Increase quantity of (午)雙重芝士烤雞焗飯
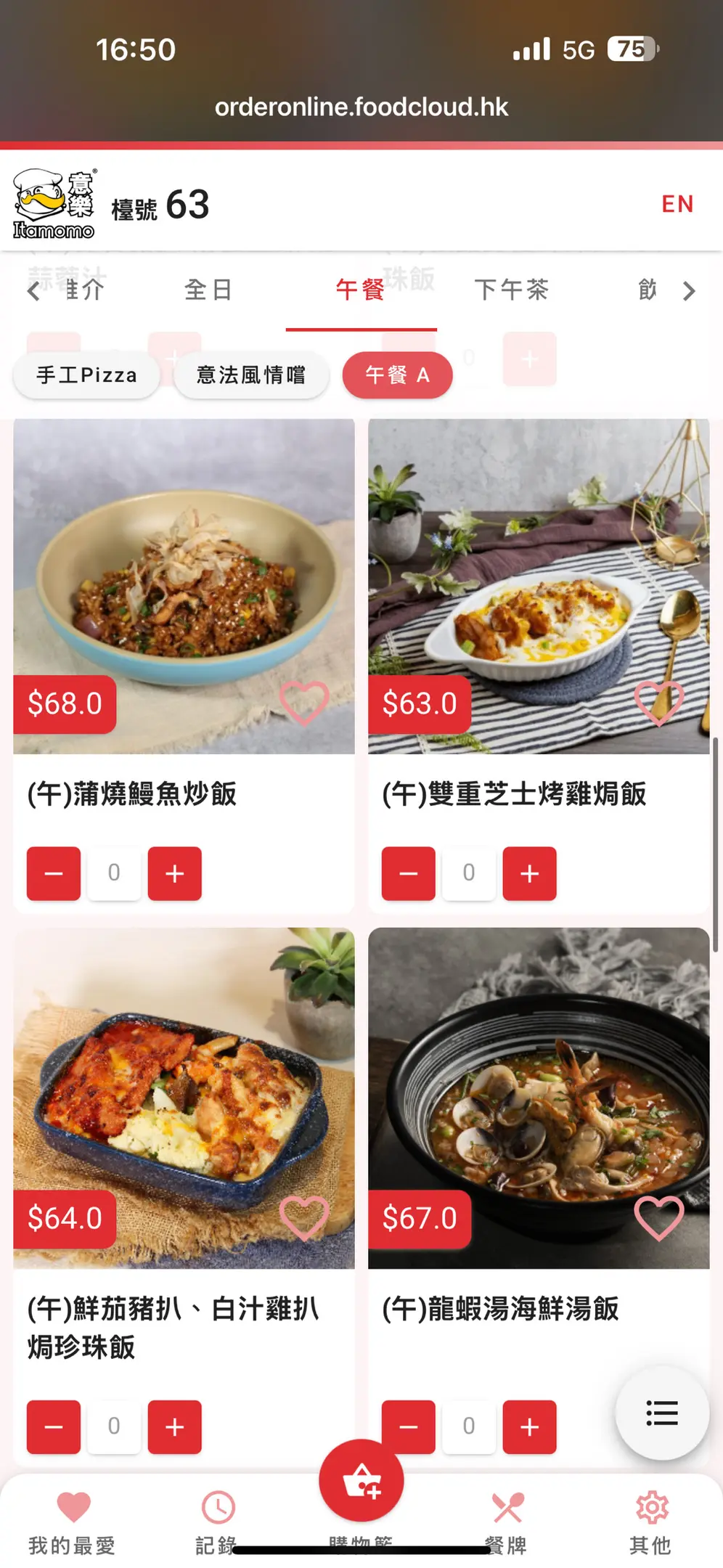The width and height of the screenshot is (723, 1568). click(529, 873)
